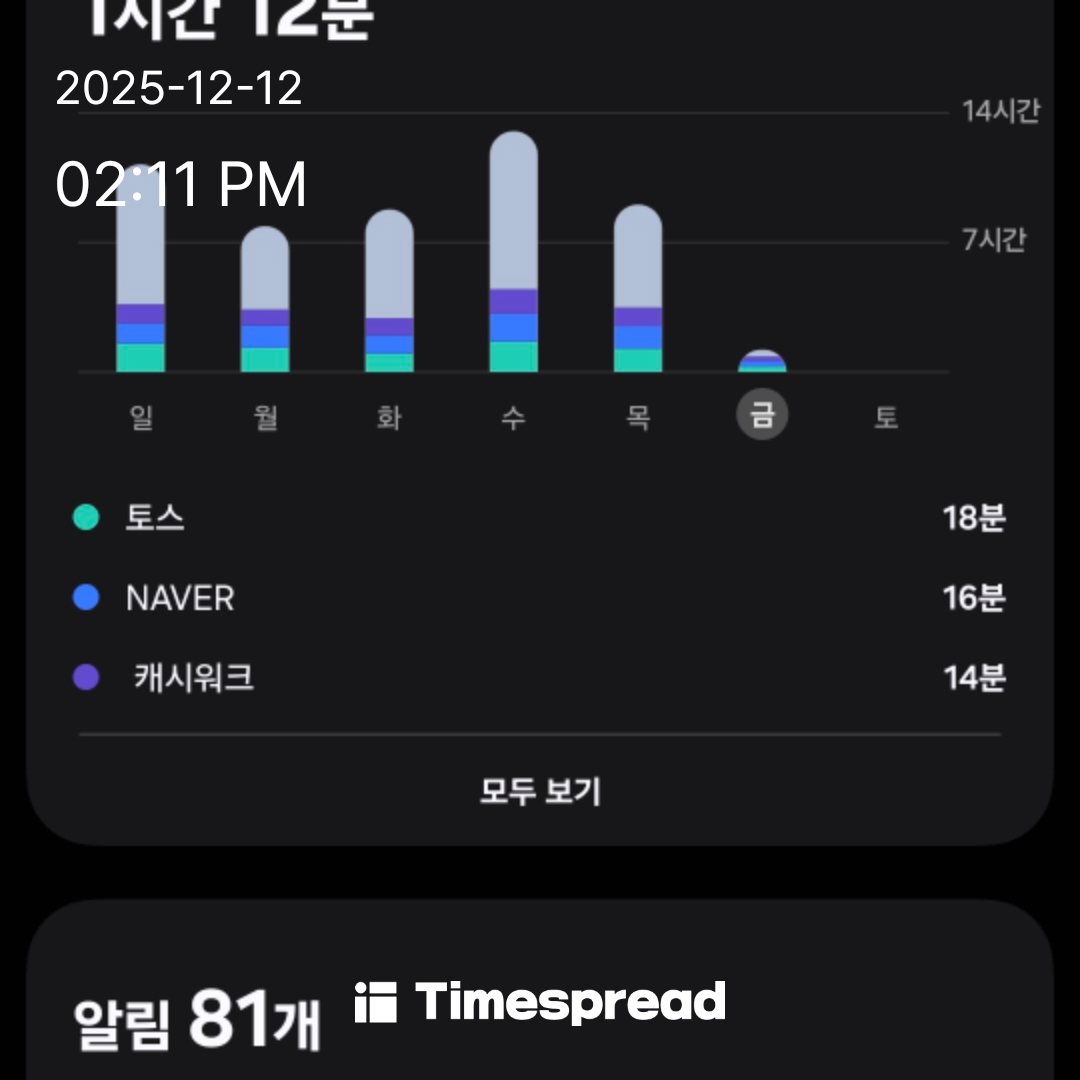The height and width of the screenshot is (1080, 1080).
Task: Select 목 (Thursday) in the weekly chart
Action: pos(638,416)
